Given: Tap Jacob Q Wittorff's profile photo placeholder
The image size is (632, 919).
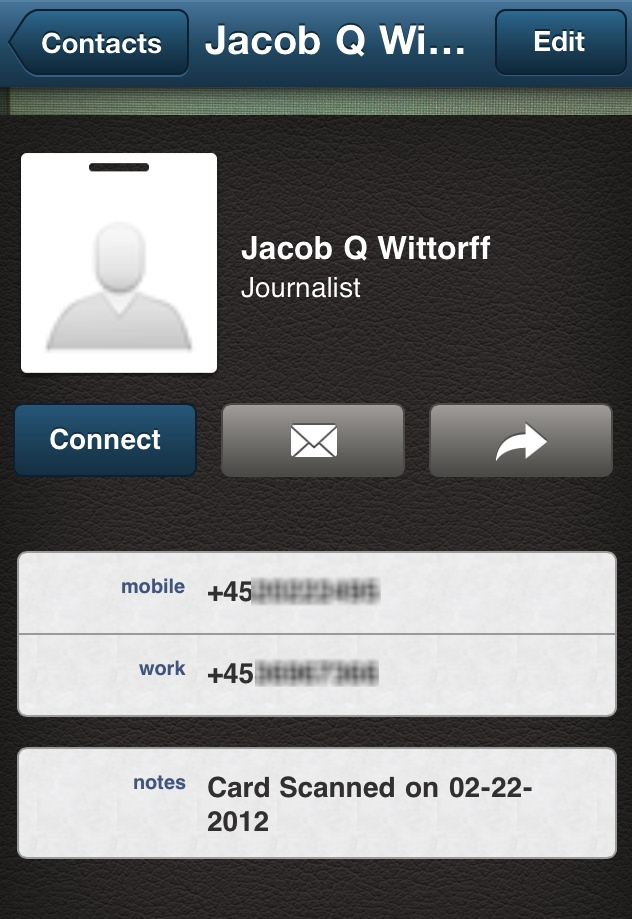Looking at the screenshot, I should [x=119, y=263].
